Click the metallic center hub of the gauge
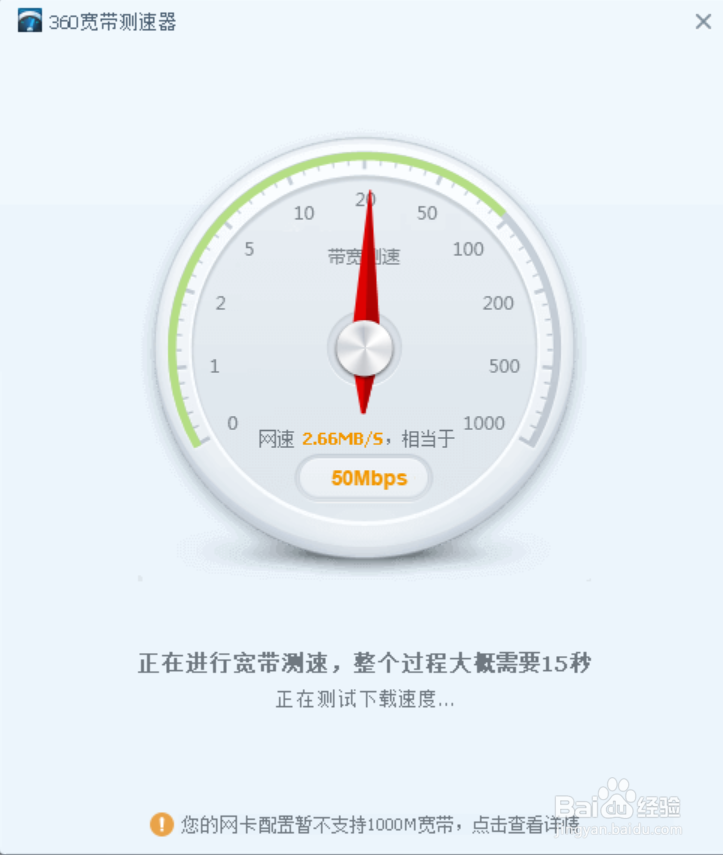Image resolution: width=723 pixels, height=855 pixels. coord(364,349)
